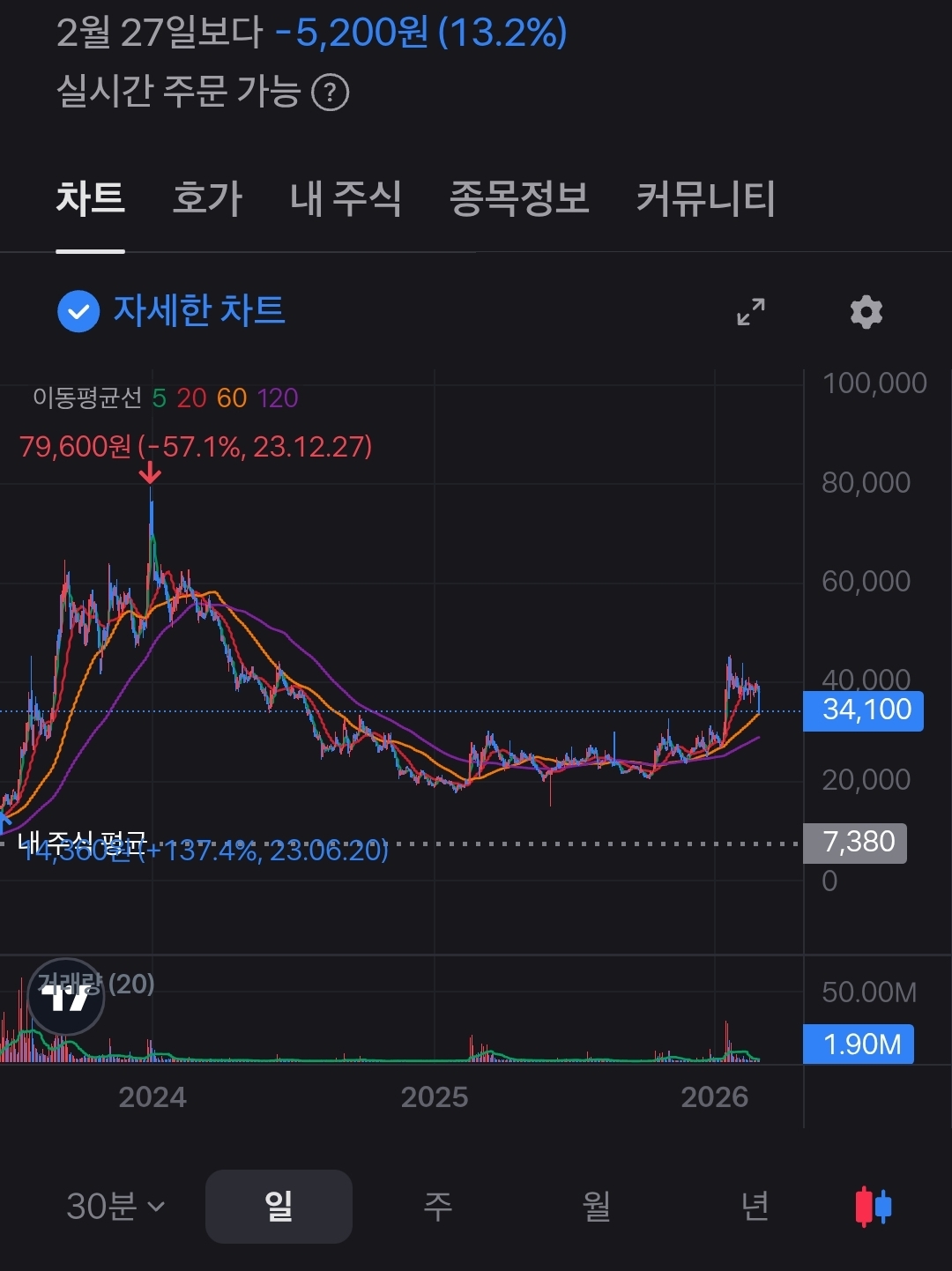This screenshot has height=1271, width=952.
Task: Switch to the 호가 tab
Action: [x=207, y=198]
